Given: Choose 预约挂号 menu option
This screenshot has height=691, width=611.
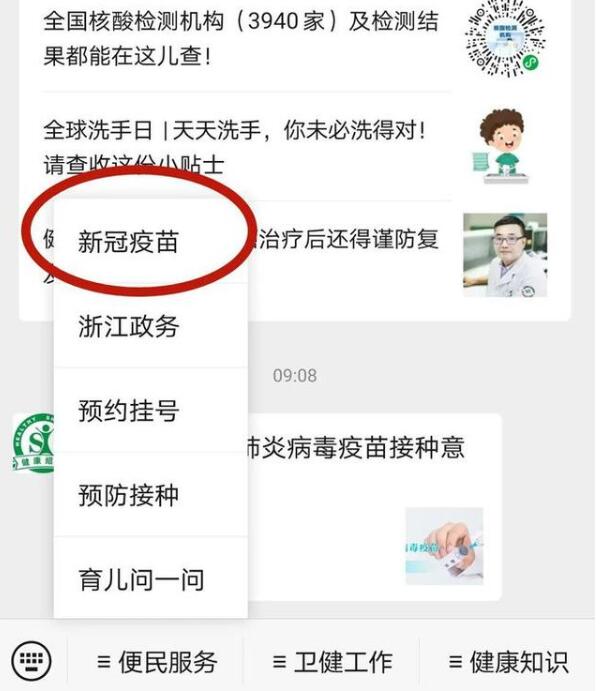Looking at the screenshot, I should click(x=128, y=410).
